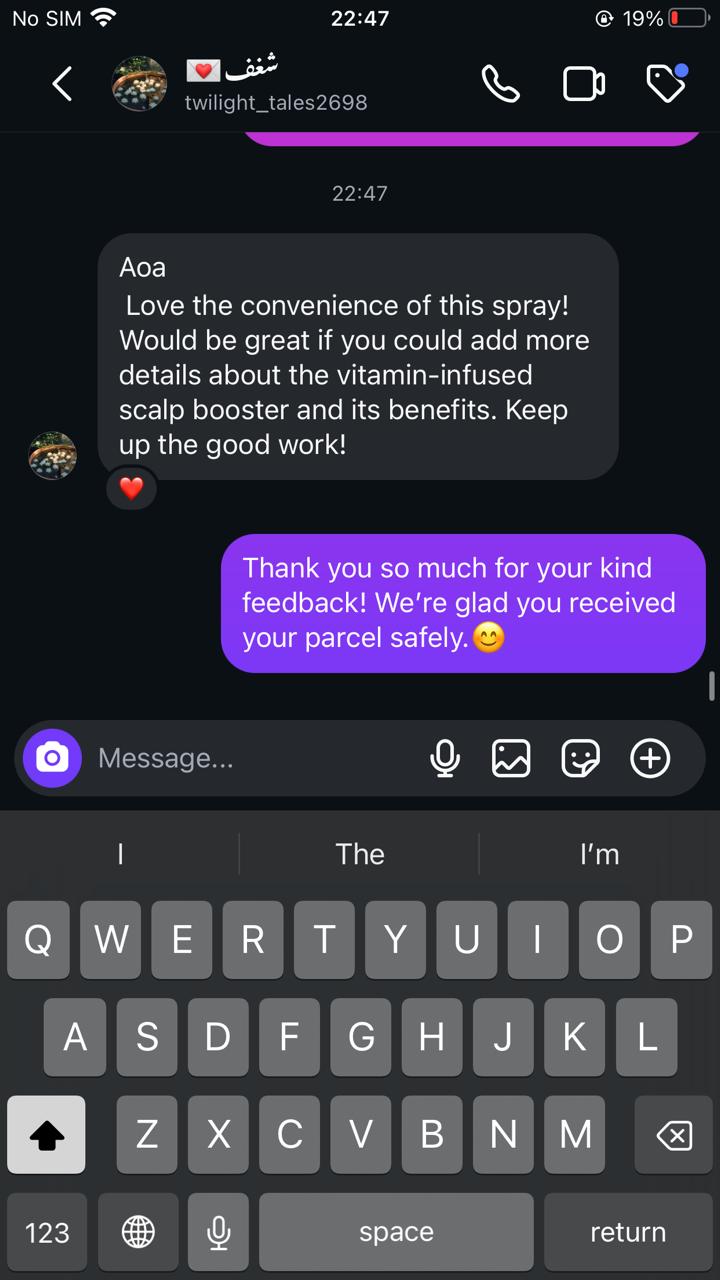
Task: Select the suggestion 'The'
Action: (360, 854)
